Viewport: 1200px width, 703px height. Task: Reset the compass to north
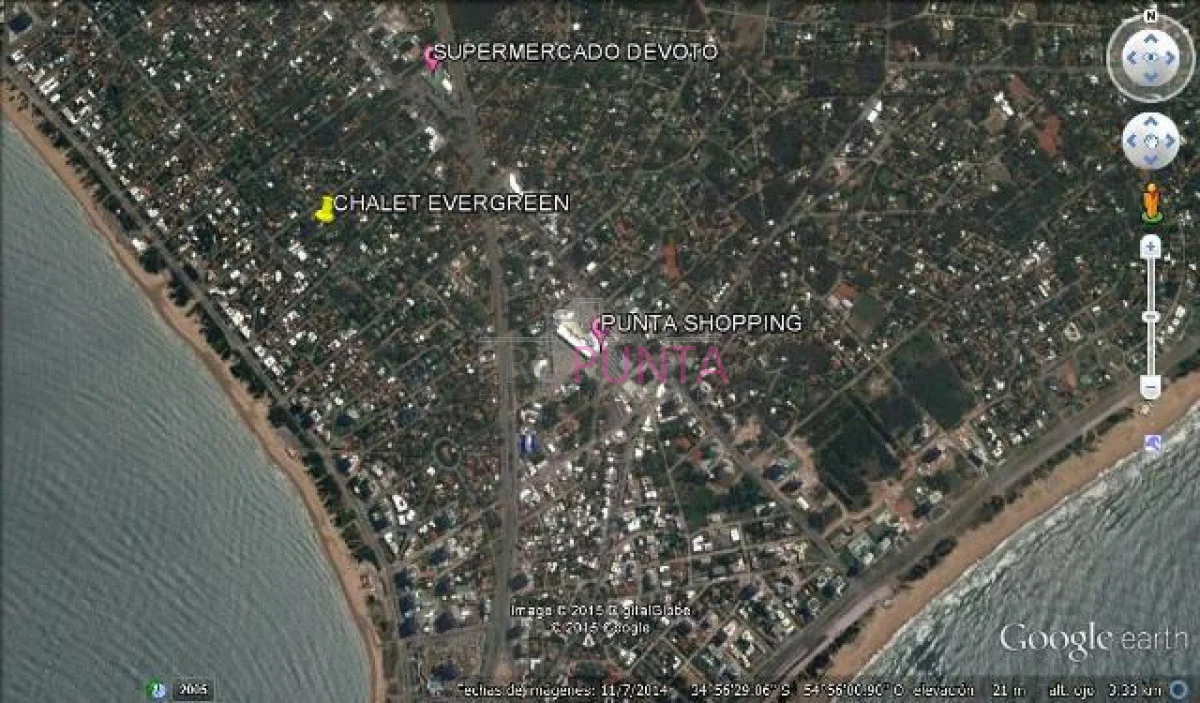click(1151, 17)
